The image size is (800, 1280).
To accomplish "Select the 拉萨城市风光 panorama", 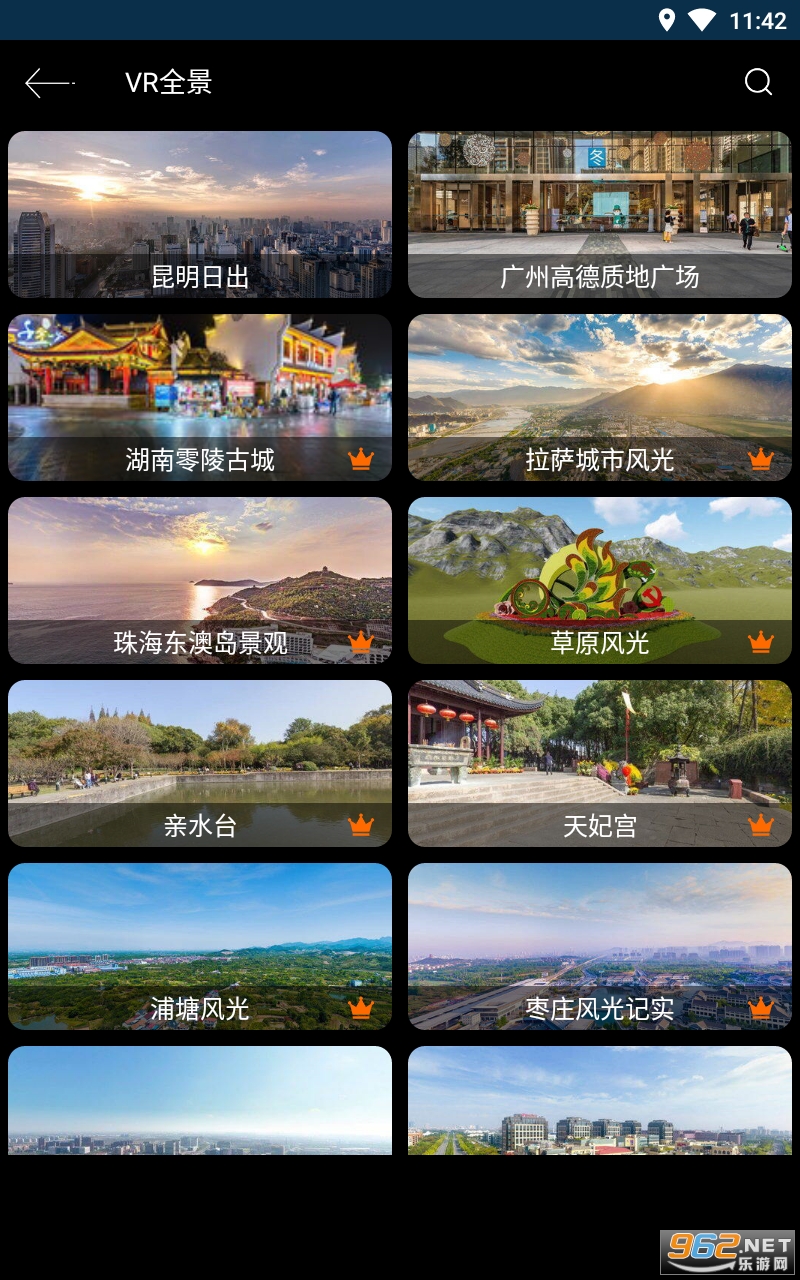I will click(x=600, y=397).
